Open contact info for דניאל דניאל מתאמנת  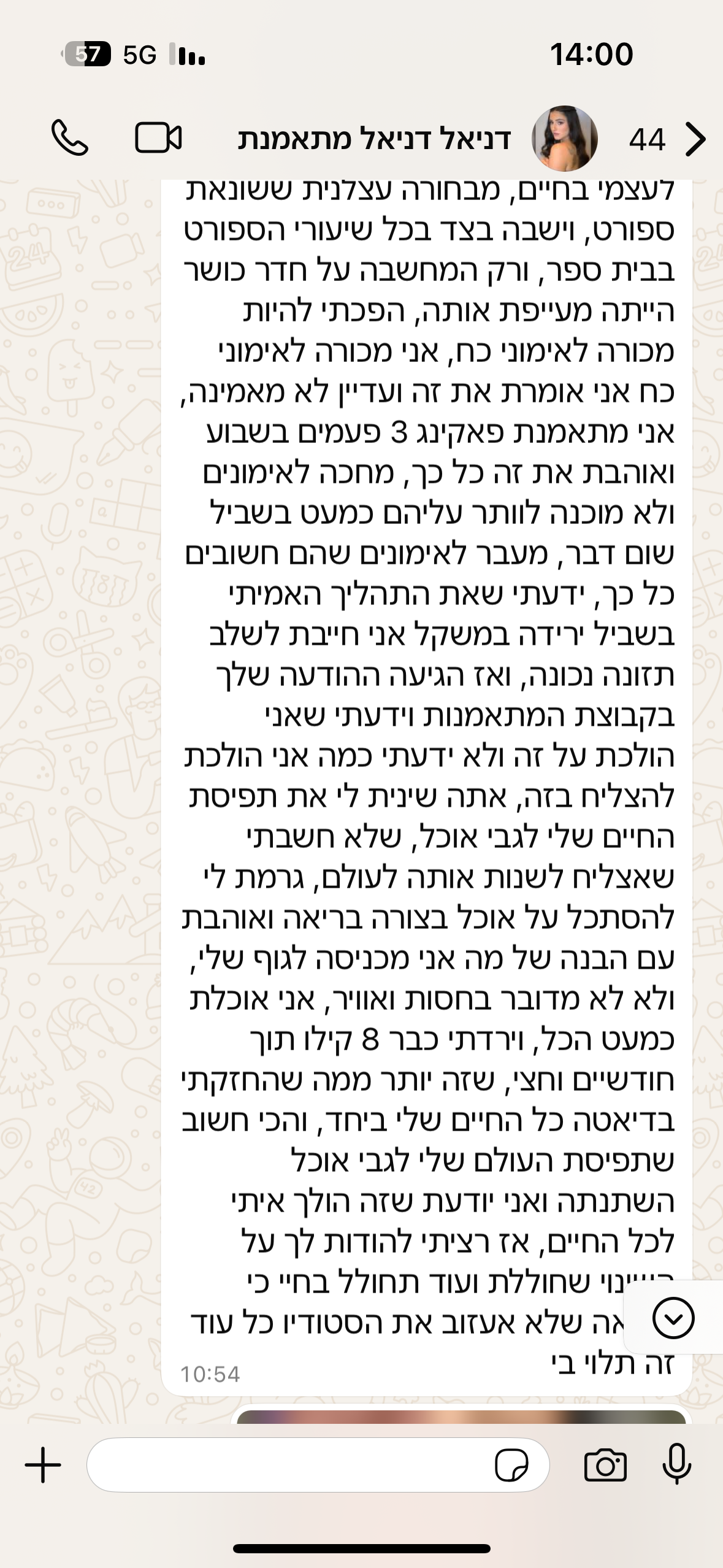point(374,139)
